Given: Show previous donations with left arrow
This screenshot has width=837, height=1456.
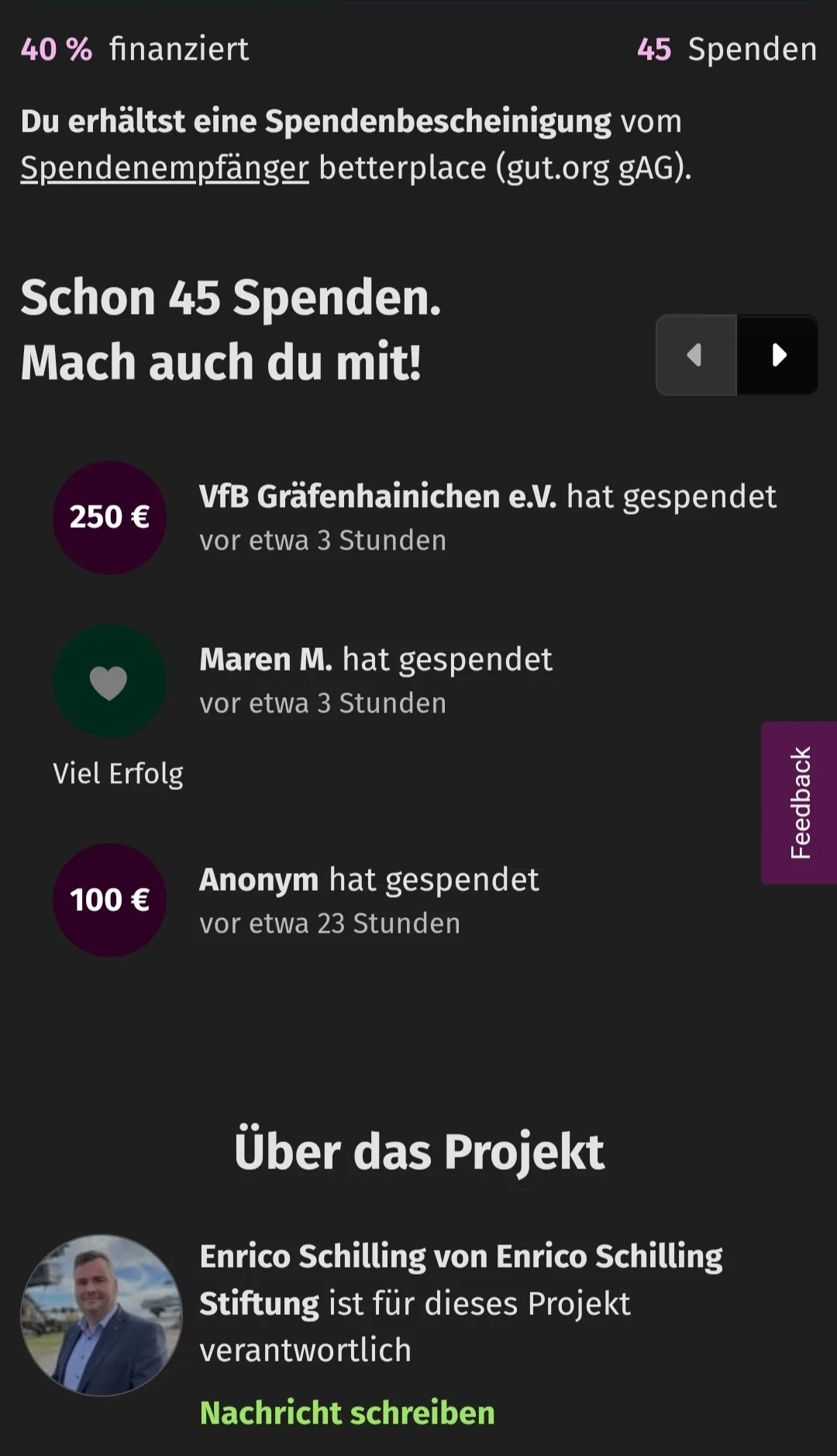Looking at the screenshot, I should (695, 355).
